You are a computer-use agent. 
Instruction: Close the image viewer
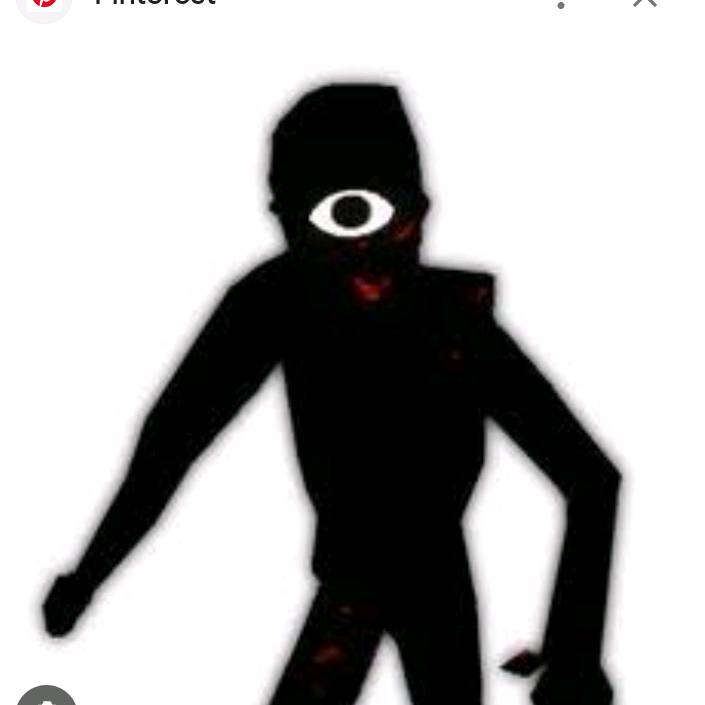click(645, 3)
